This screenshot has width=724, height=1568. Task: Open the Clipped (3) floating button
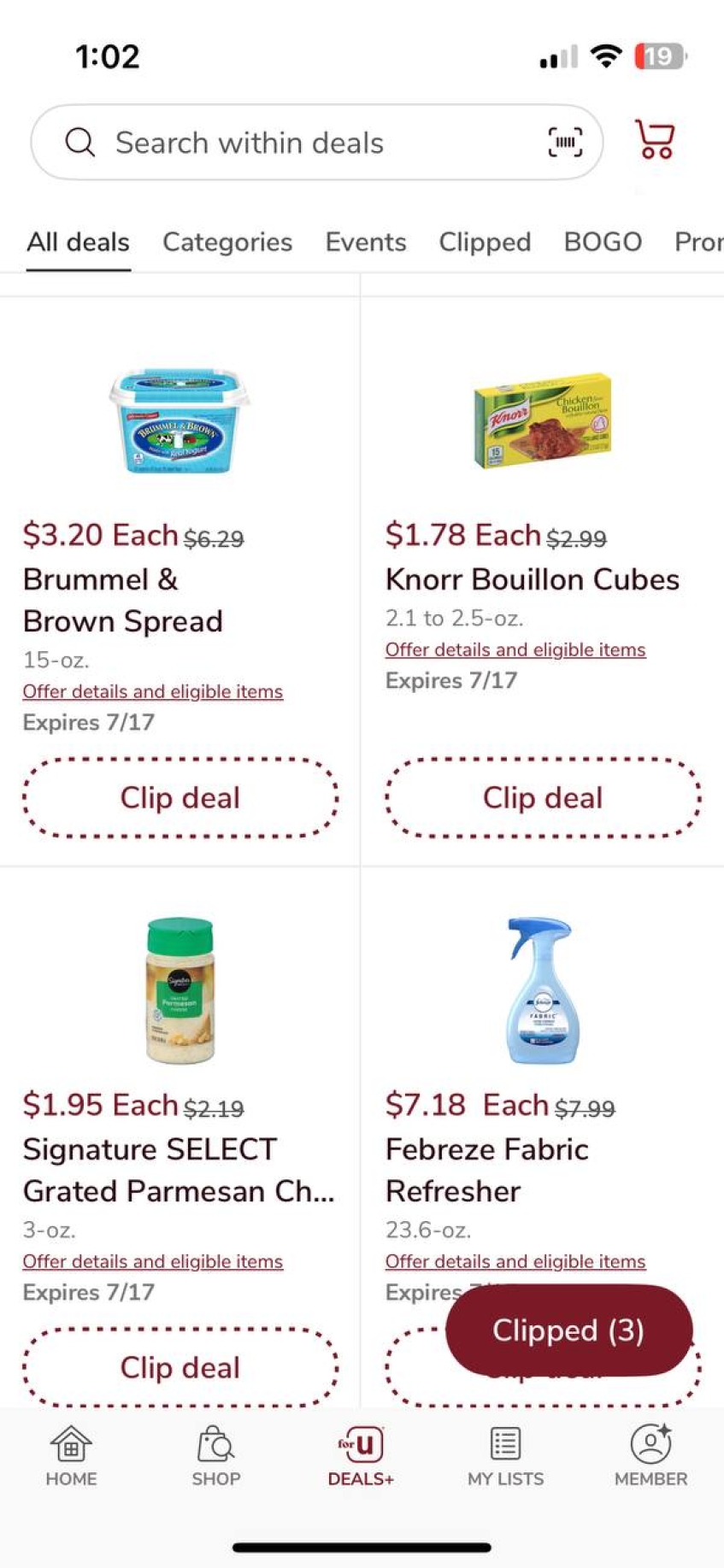pyautogui.click(x=568, y=1330)
